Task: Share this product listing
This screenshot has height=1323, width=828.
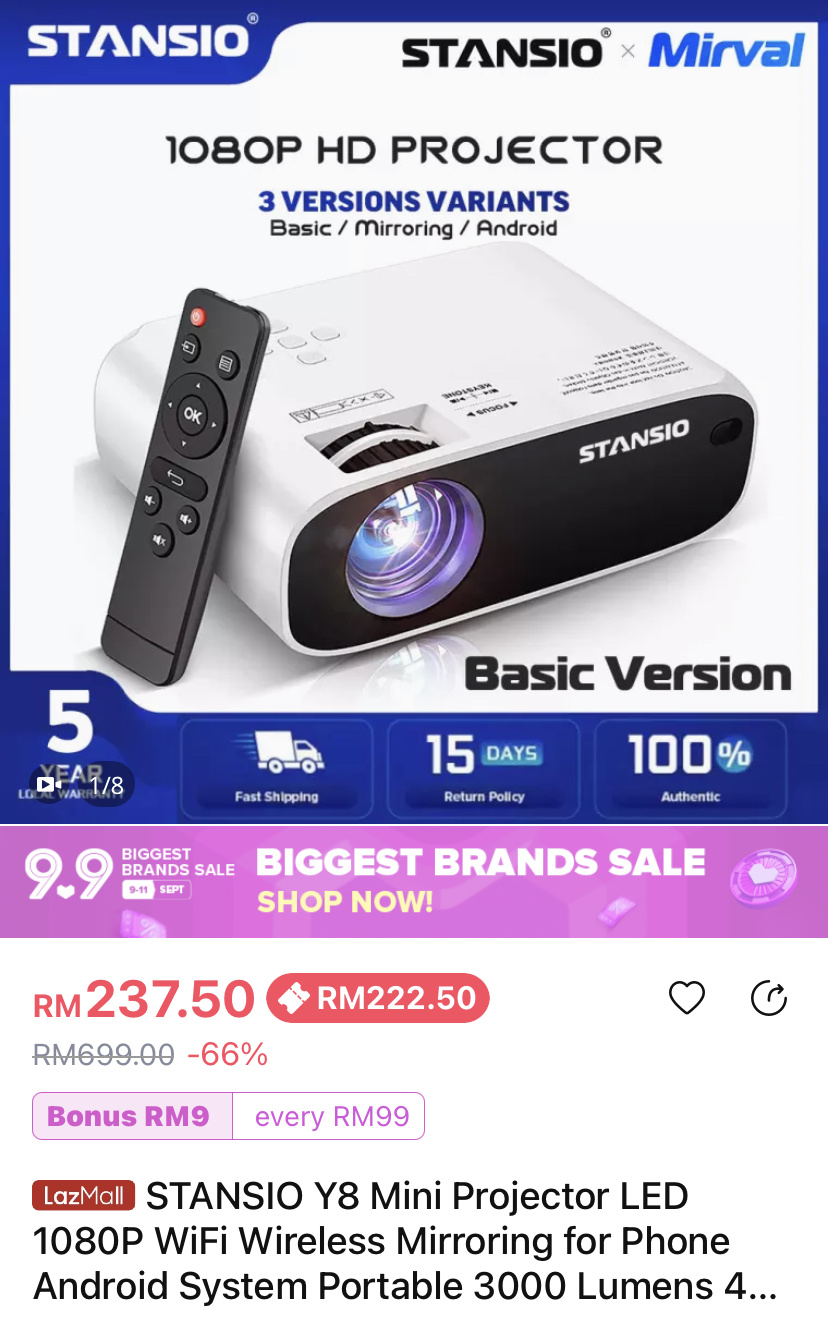Action: click(769, 998)
